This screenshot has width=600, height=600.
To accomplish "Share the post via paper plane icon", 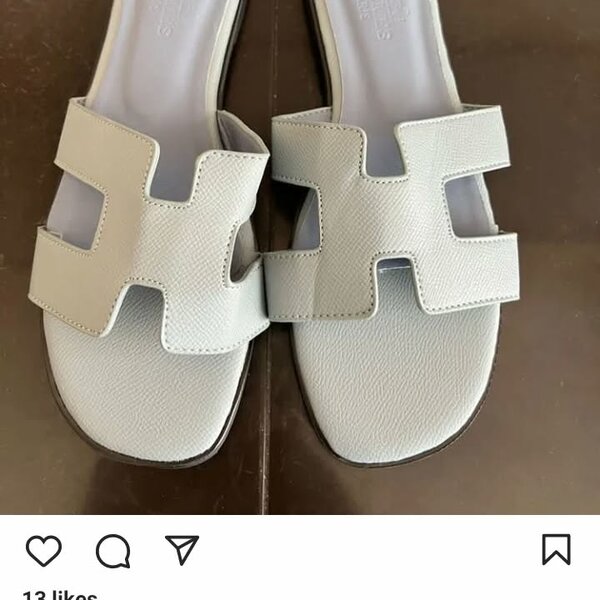I will (181, 549).
